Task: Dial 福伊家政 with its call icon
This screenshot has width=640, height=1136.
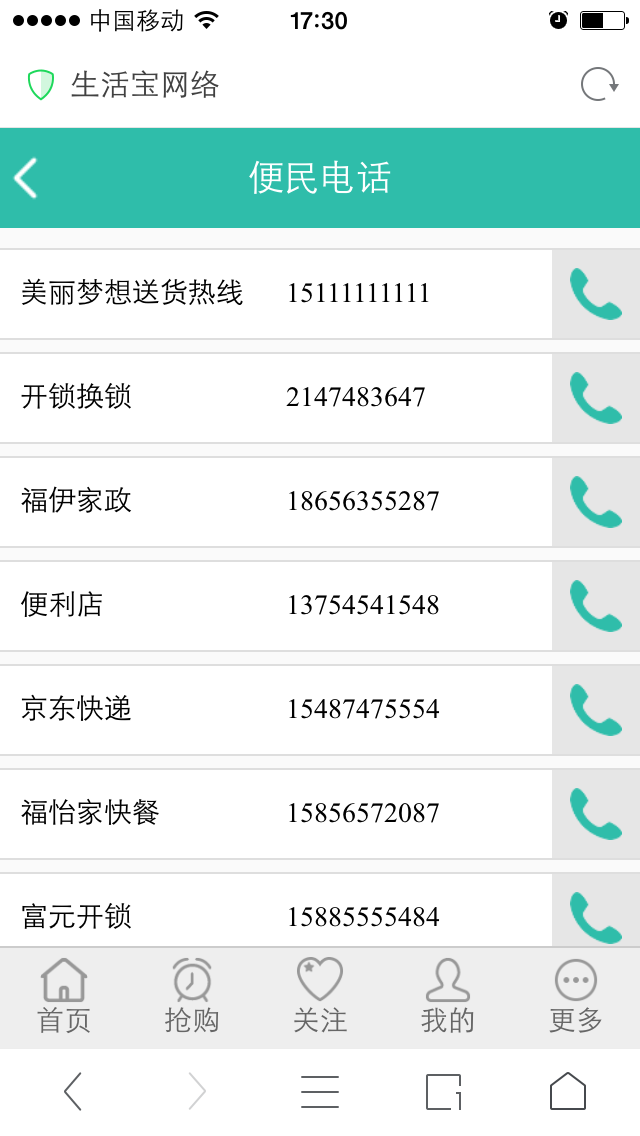Action: [x=596, y=501]
